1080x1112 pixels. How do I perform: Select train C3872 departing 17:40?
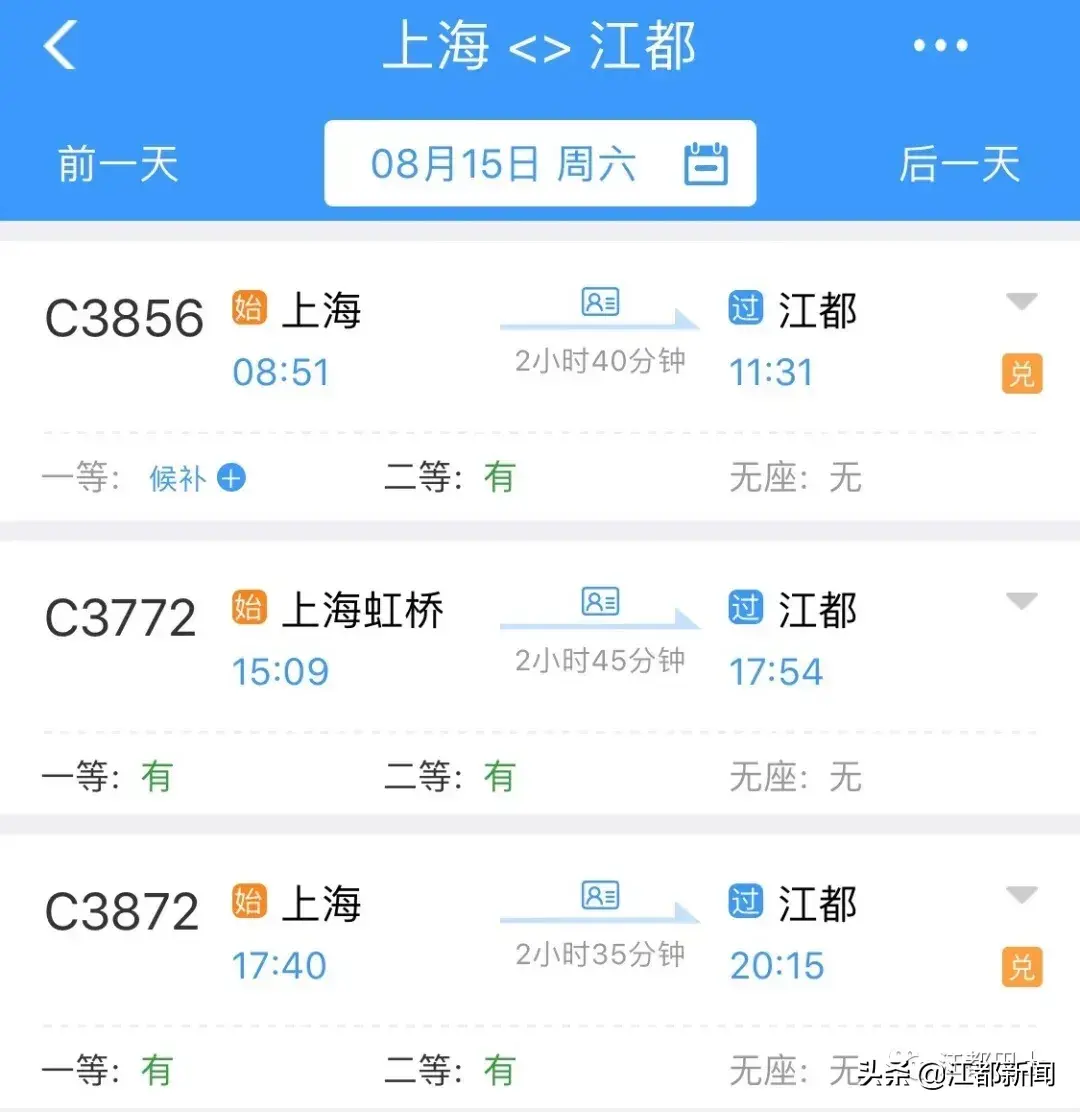pos(123,912)
